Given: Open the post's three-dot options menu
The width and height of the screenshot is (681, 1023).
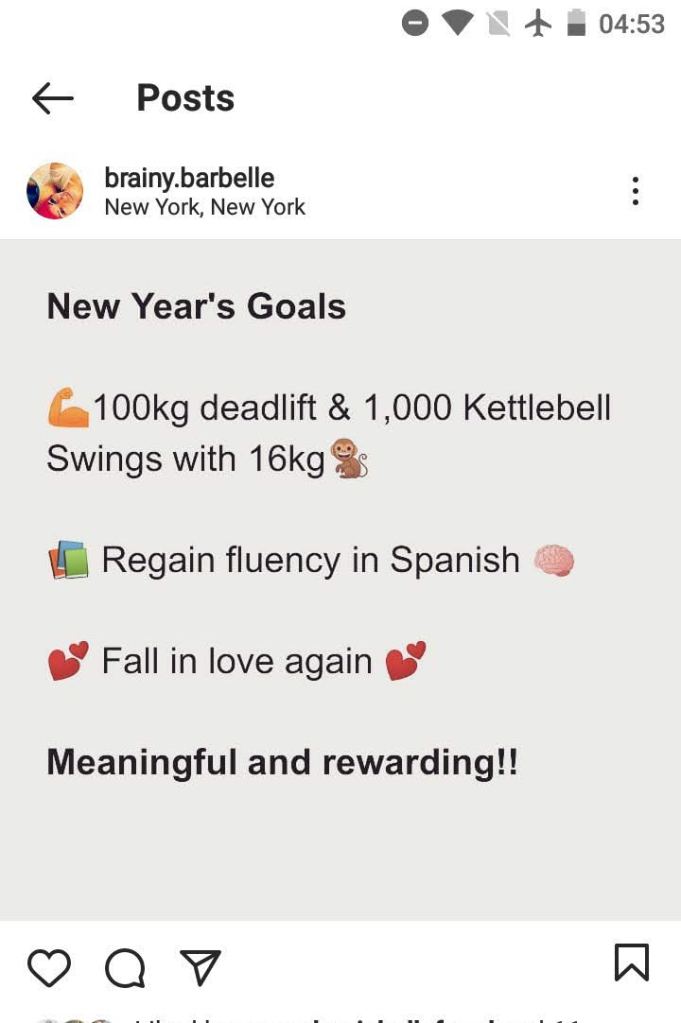Looking at the screenshot, I should [635, 191].
